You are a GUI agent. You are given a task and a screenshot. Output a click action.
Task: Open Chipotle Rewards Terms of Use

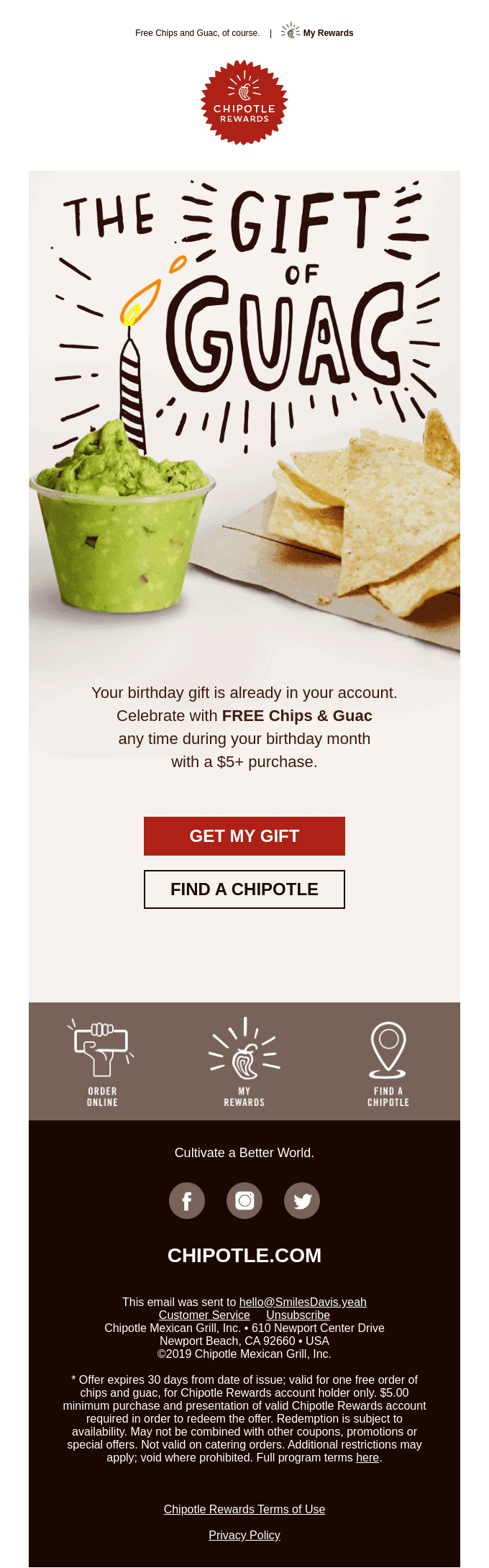pos(244,1509)
